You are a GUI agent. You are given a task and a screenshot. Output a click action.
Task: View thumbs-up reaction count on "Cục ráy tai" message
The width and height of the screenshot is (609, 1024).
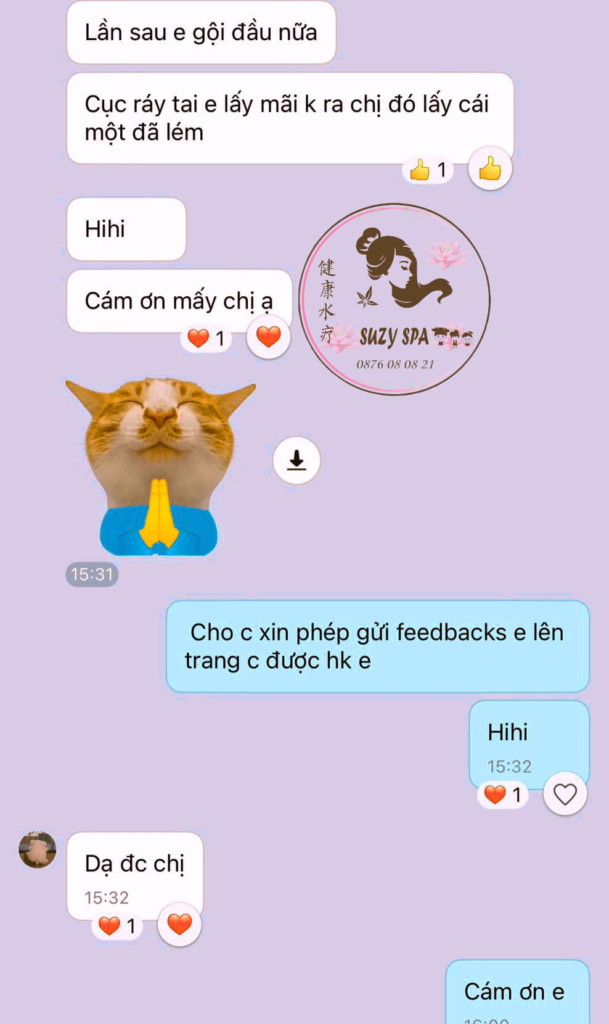pyautogui.click(x=428, y=171)
